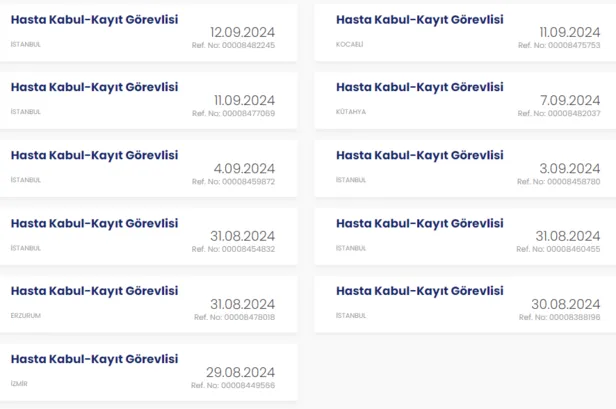Viewport: 616px width, 409px height.
Task: View the İstanbul listing dated 3.09.2024
Action: pyautogui.click(x=420, y=156)
